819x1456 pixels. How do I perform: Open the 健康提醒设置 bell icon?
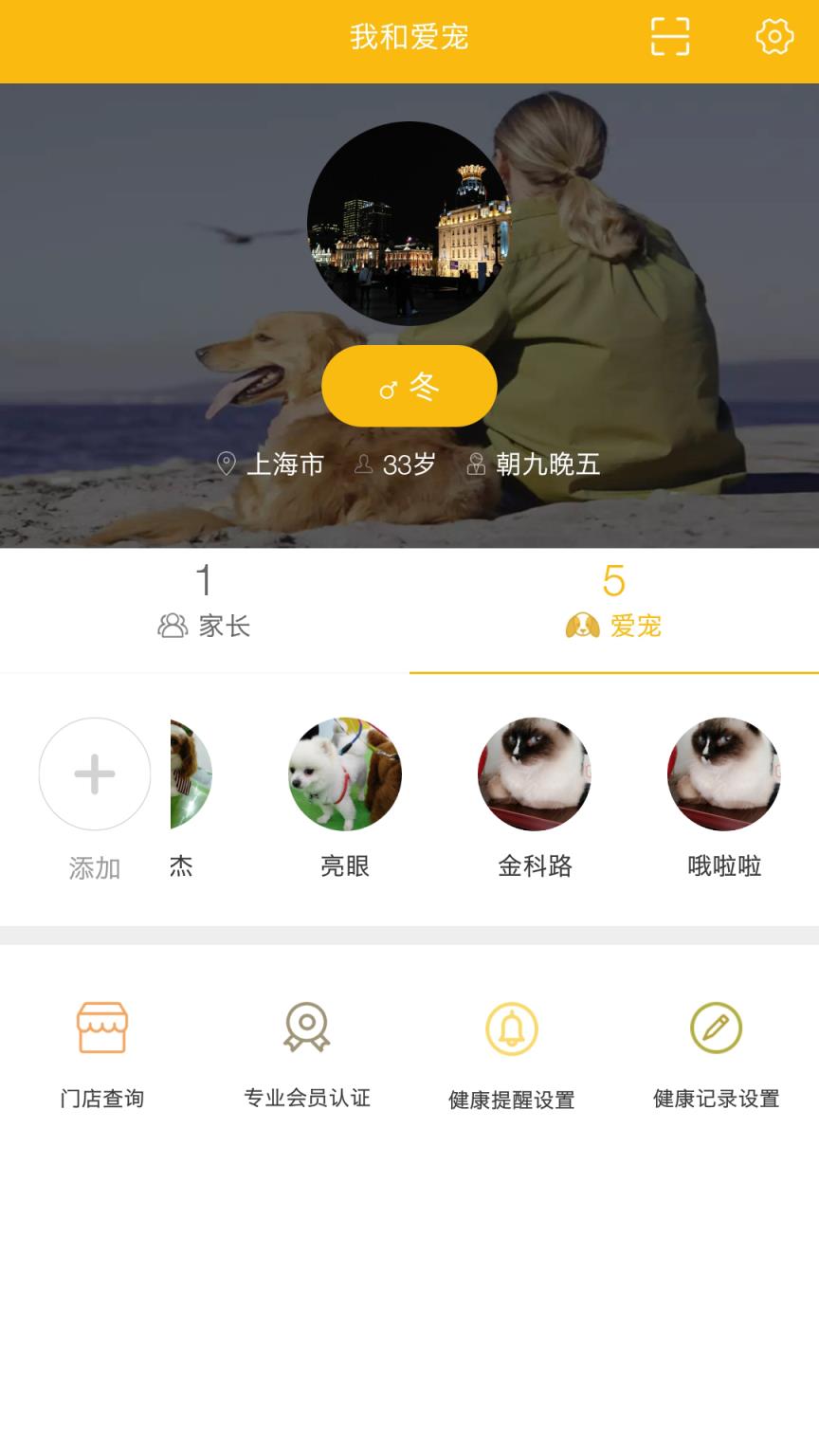coord(511,1027)
